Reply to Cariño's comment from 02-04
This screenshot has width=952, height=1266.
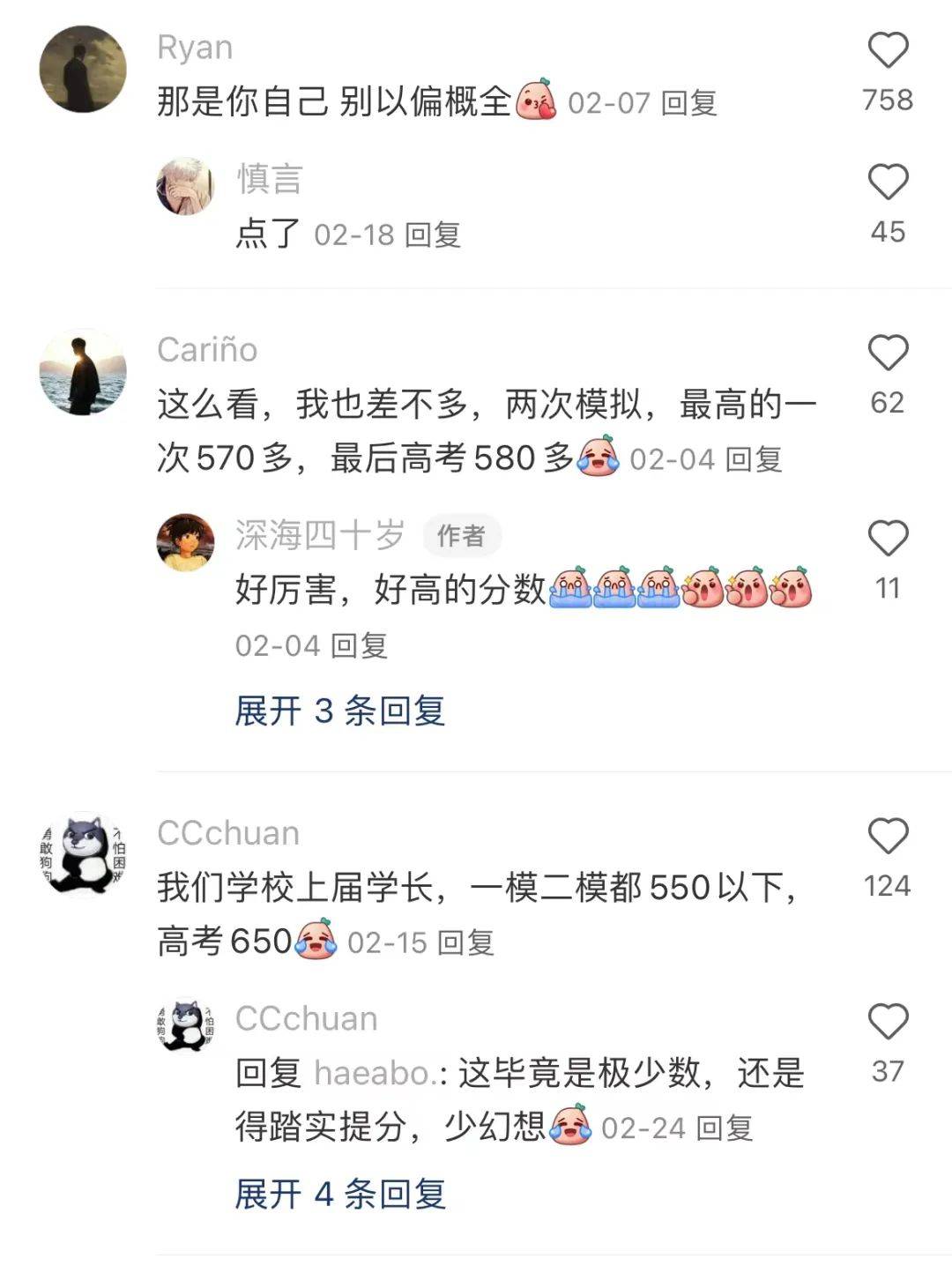tap(754, 459)
